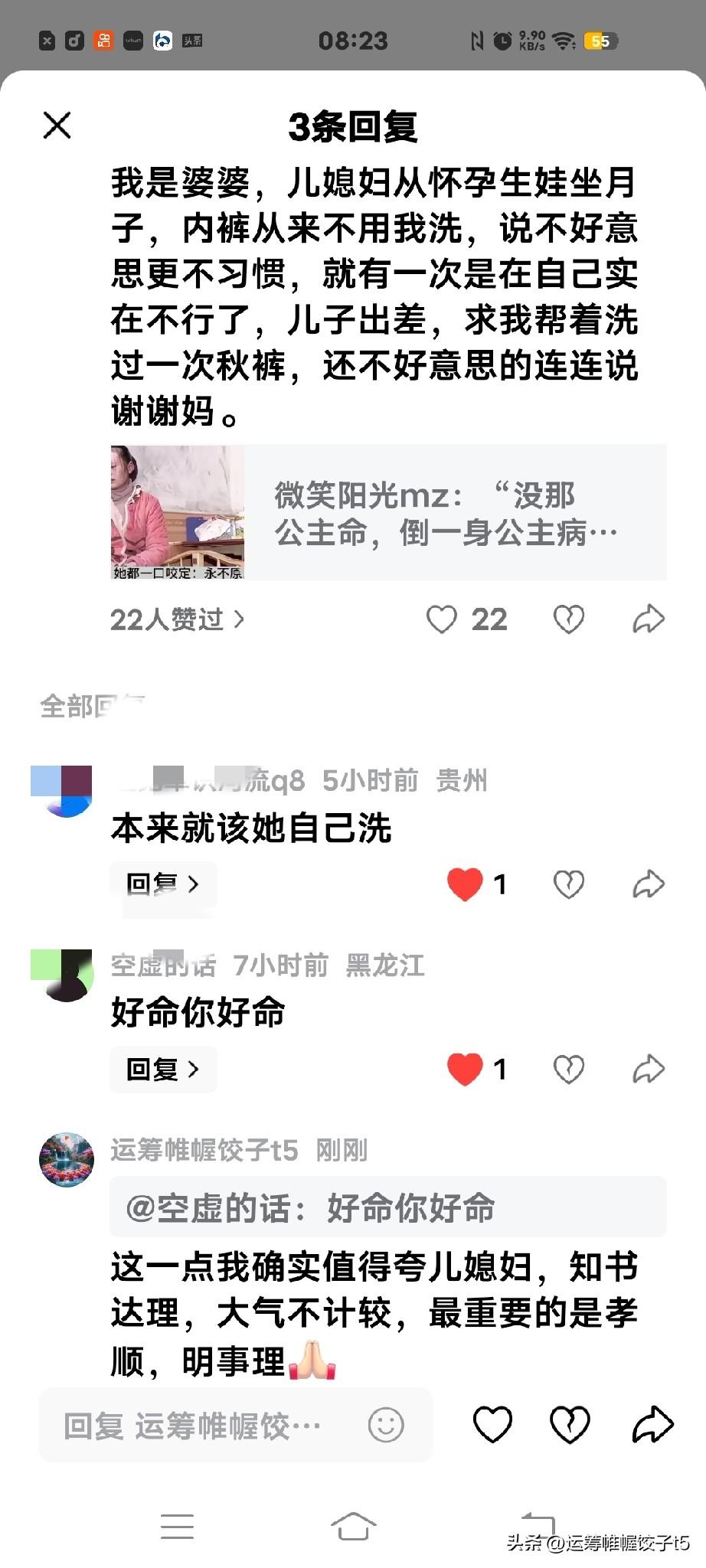Dislike 空虚的话's comment 好命你好命
Screen dimensions: 706x1568
coord(568,1069)
